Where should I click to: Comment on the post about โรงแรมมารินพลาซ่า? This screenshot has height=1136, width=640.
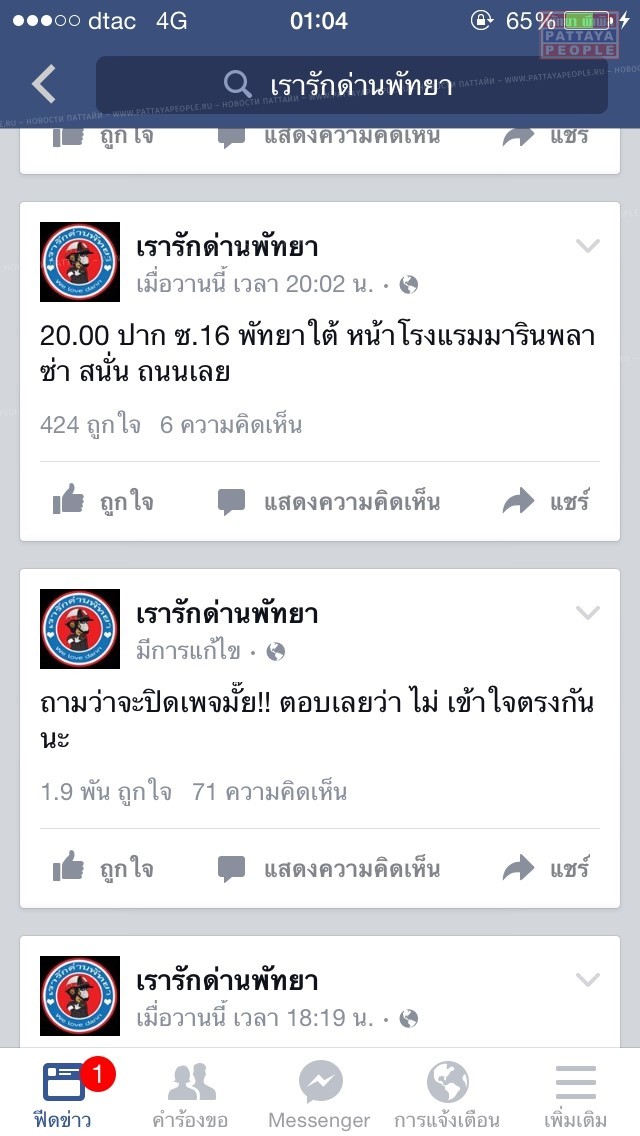coord(330,501)
